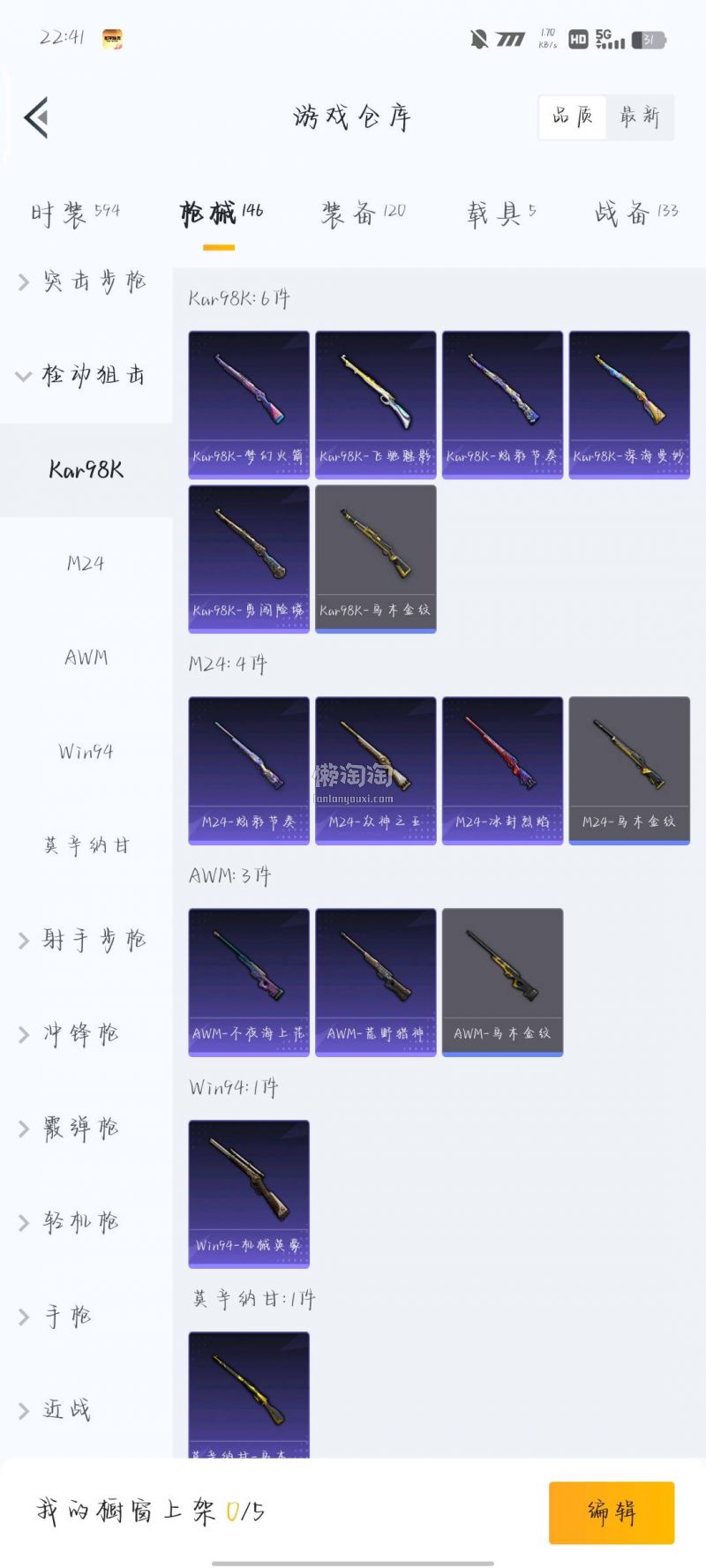Image resolution: width=706 pixels, height=1568 pixels.
Task: Switch to the 时装 tab
Action: [74, 214]
